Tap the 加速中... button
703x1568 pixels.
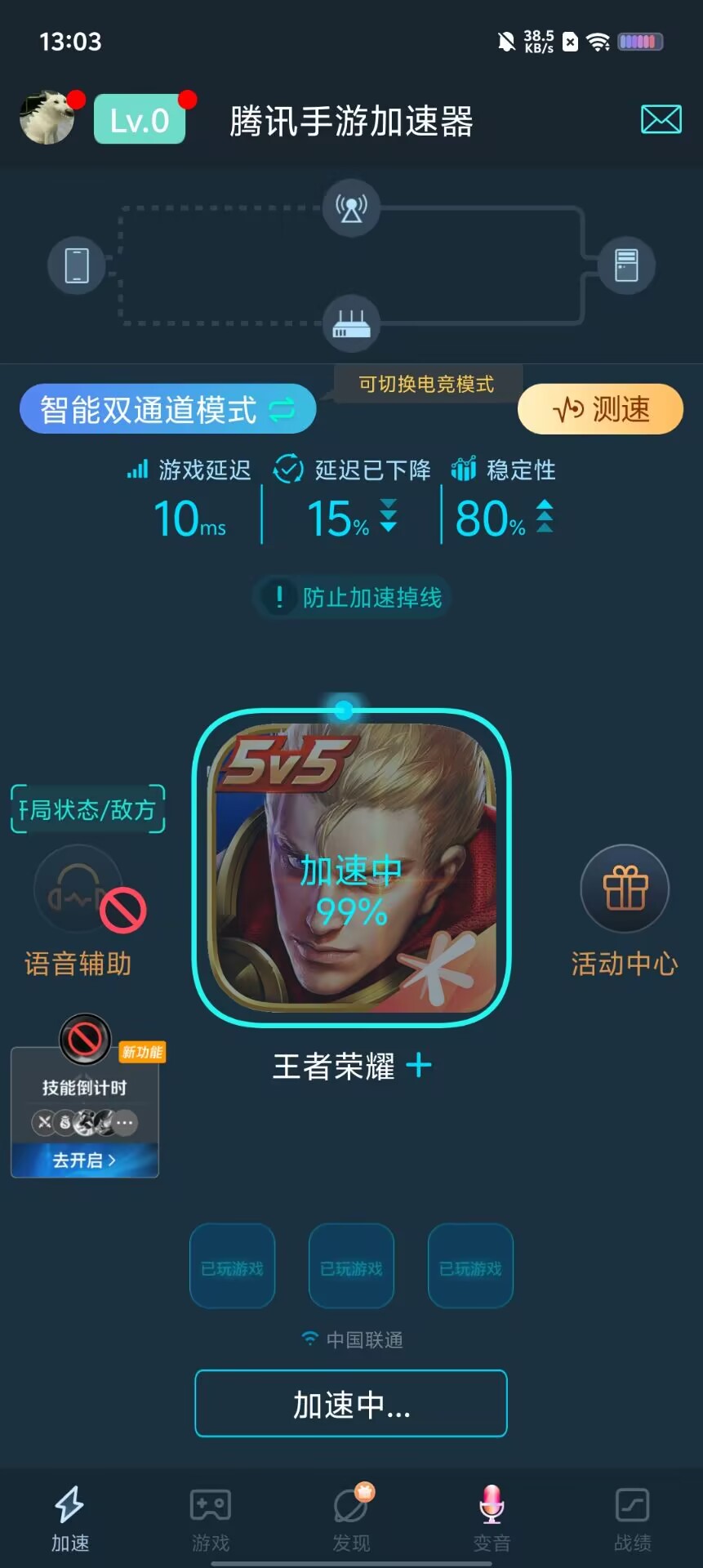pyautogui.click(x=351, y=1404)
